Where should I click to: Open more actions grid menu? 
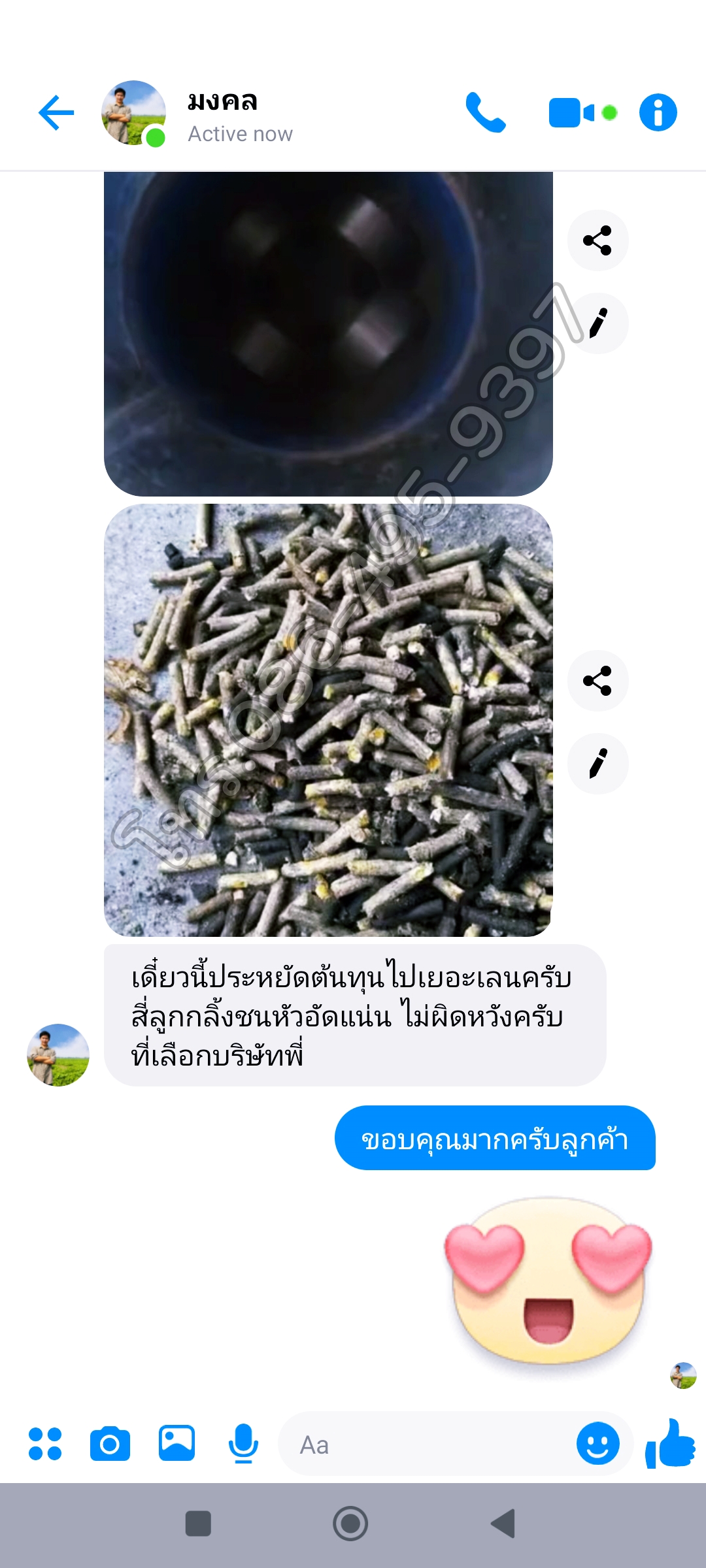45,1444
